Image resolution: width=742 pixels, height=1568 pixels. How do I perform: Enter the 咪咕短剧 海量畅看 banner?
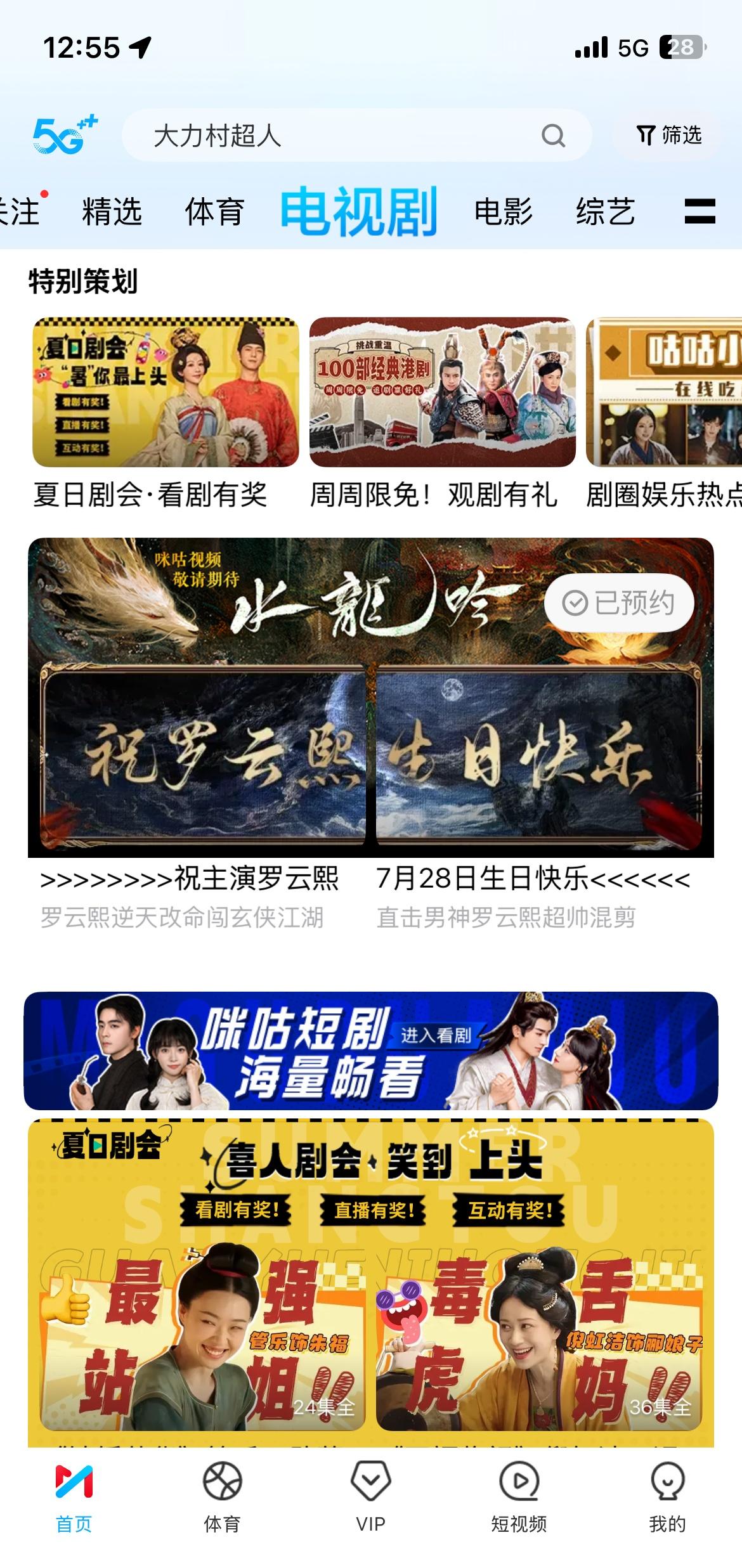point(371,1051)
